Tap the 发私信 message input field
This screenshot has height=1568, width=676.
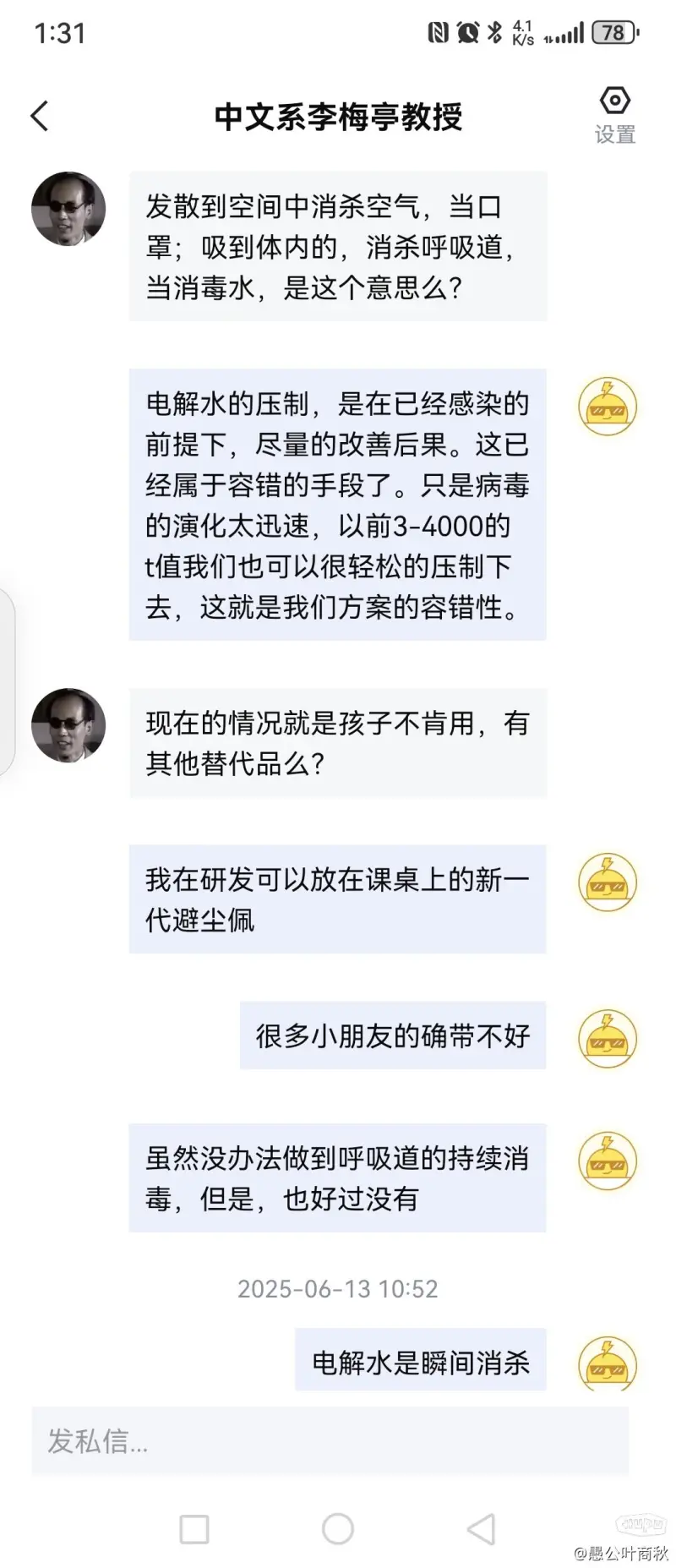point(330,1441)
